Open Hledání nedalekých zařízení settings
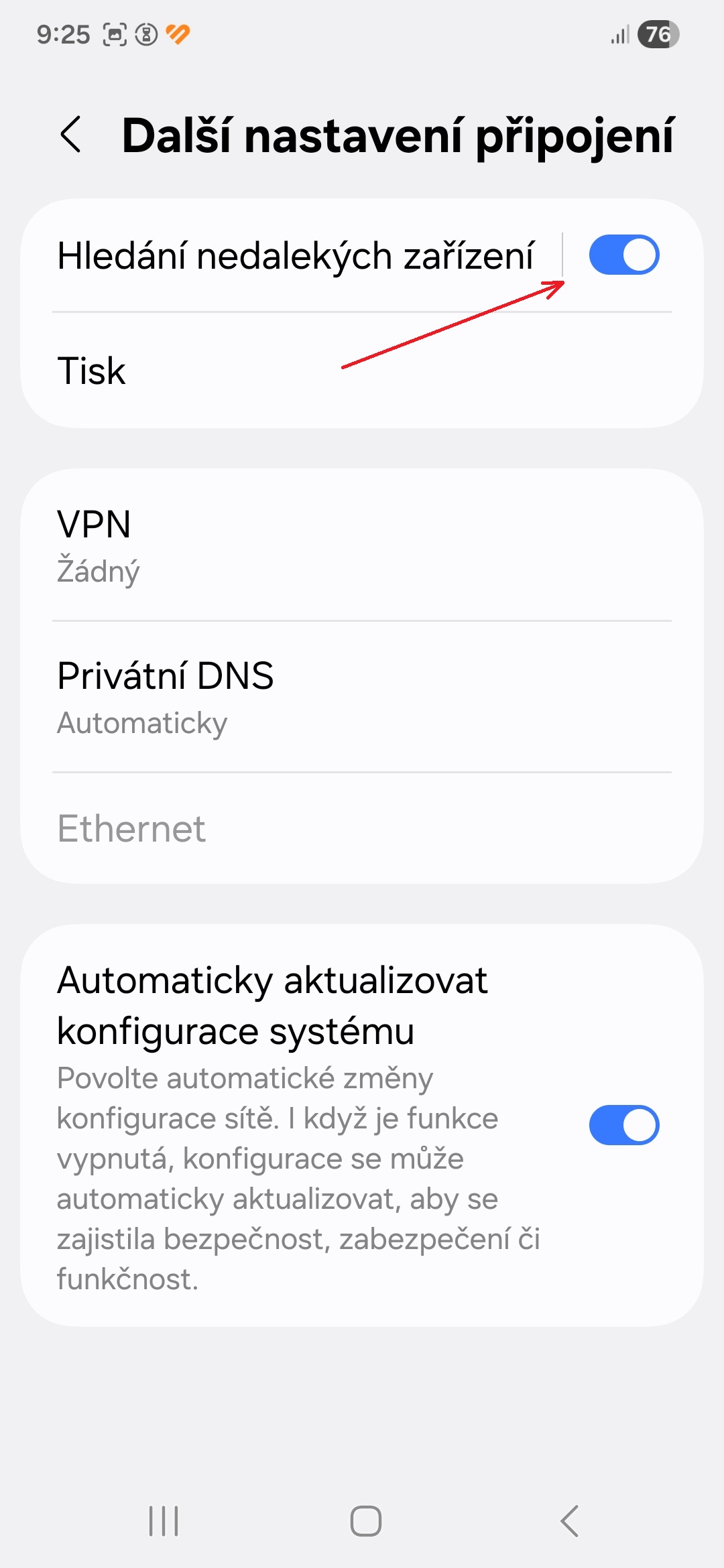The height and width of the screenshot is (1568, 724). (295, 256)
